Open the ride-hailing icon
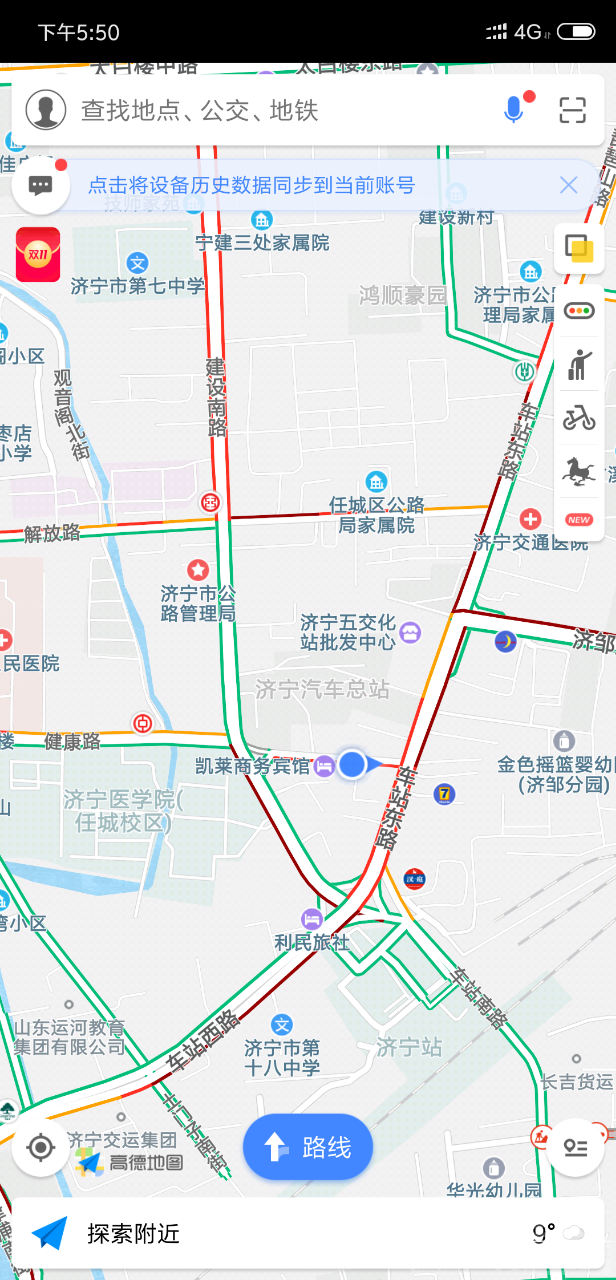The height and width of the screenshot is (1280, 616). pyautogui.click(x=579, y=364)
